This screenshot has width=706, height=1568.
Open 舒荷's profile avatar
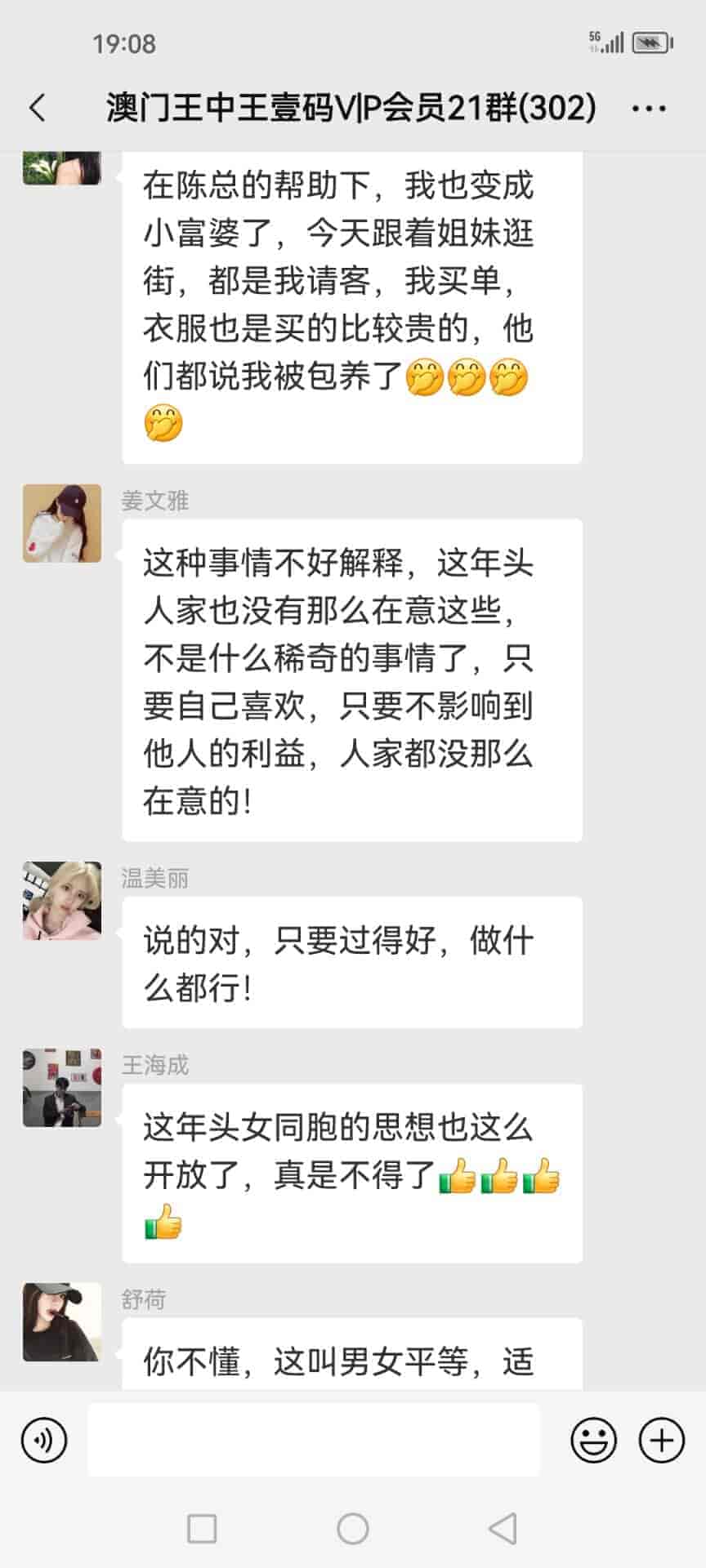click(62, 1321)
